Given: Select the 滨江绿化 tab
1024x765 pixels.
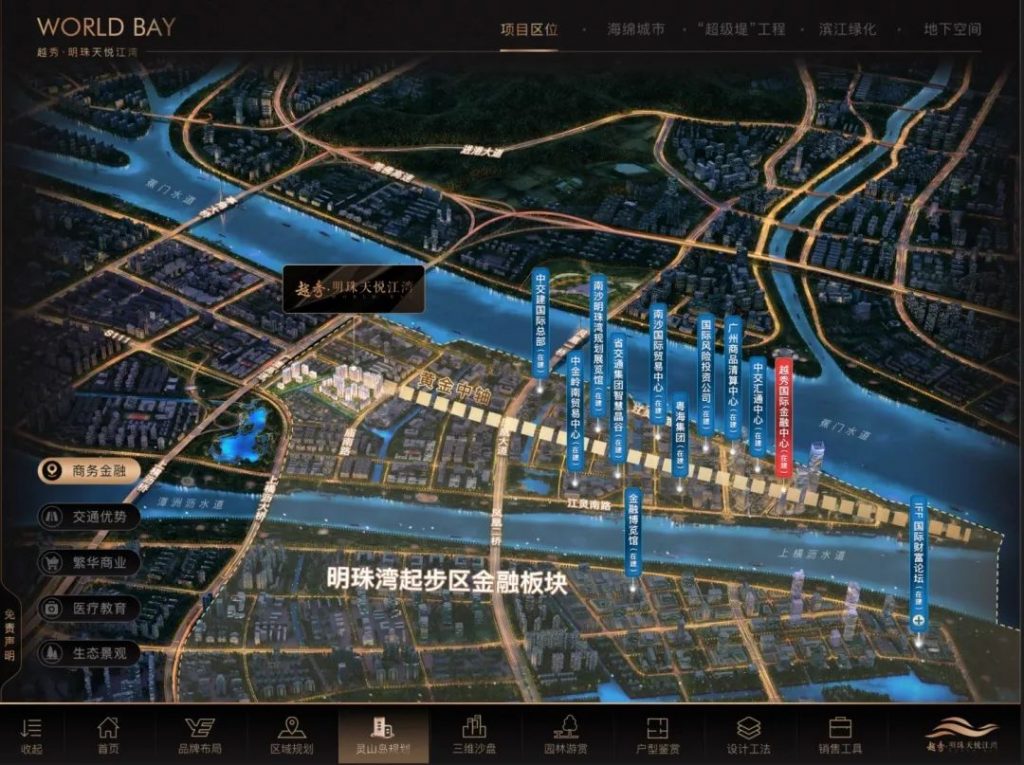Looking at the screenshot, I should [848, 29].
